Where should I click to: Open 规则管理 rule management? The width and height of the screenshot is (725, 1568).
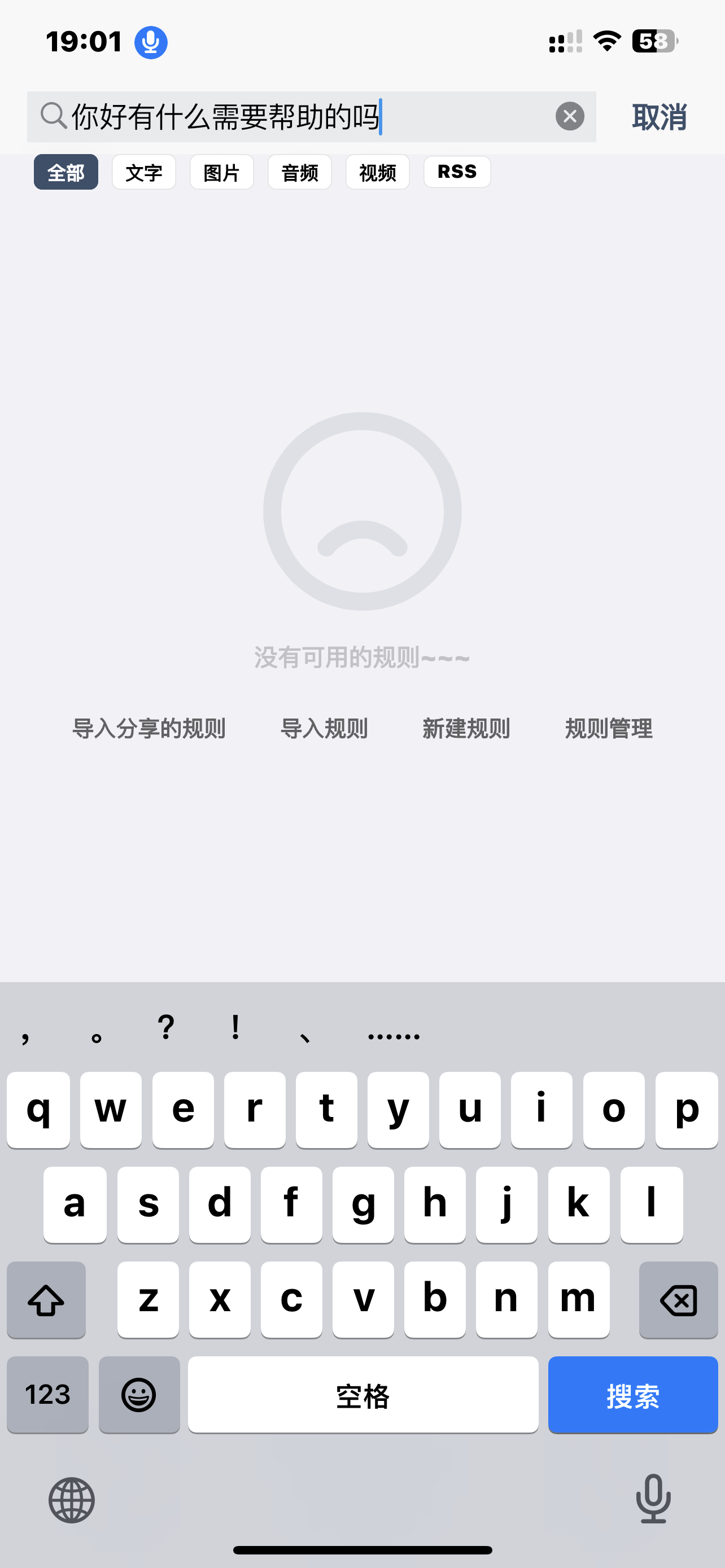(x=609, y=729)
